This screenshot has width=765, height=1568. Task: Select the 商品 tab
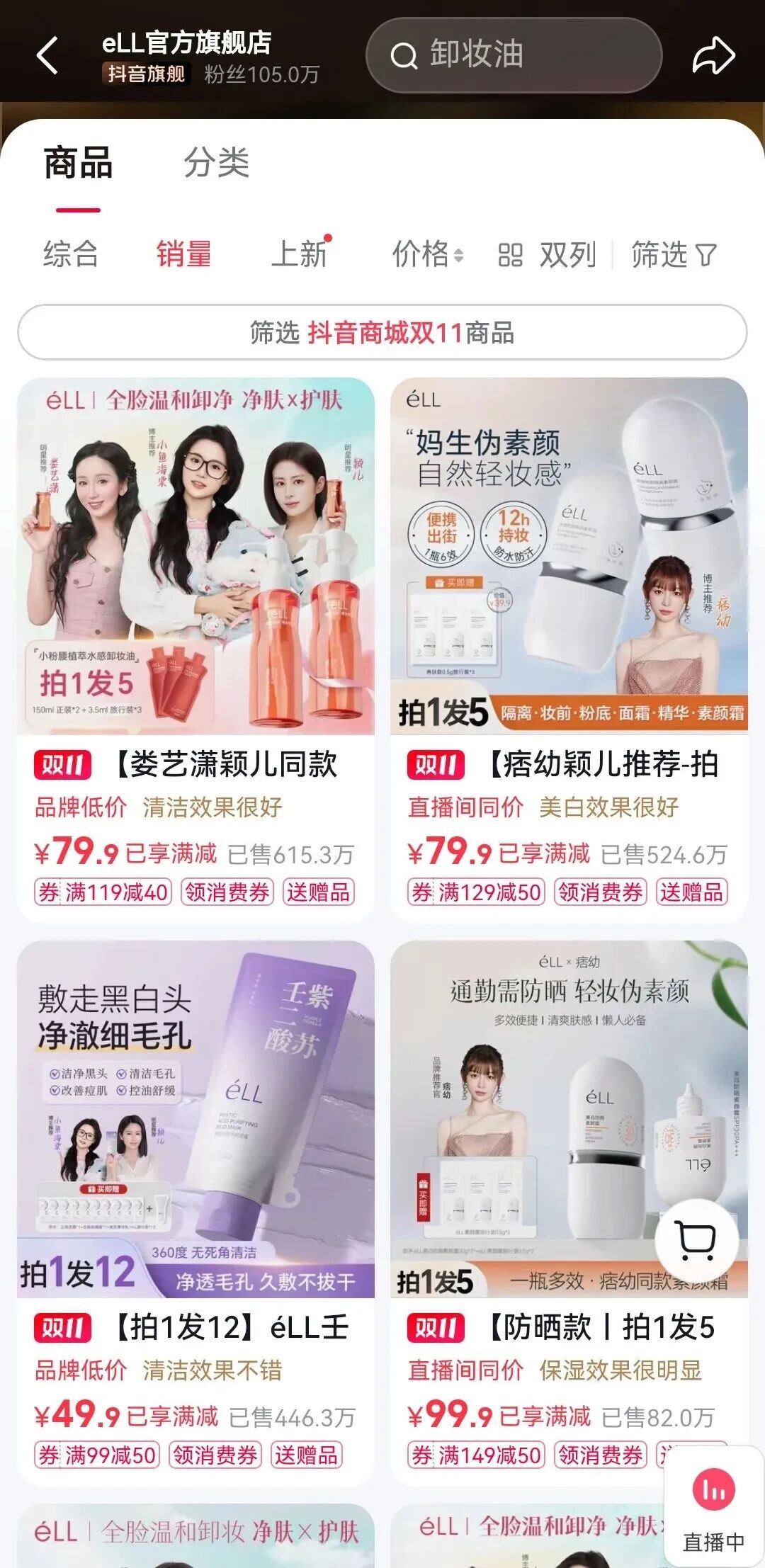point(78,162)
